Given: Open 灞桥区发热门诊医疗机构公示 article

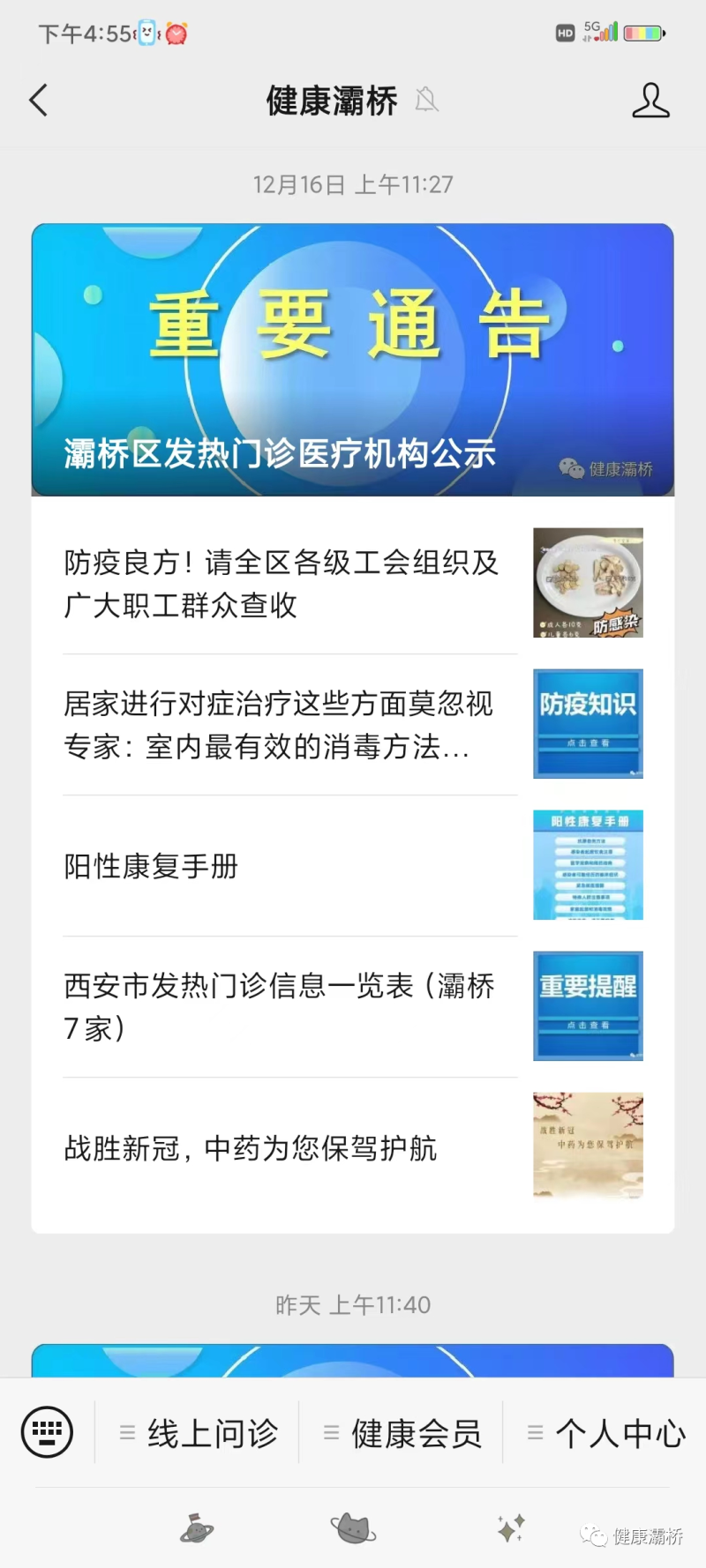Looking at the screenshot, I should pyautogui.click(x=352, y=360).
